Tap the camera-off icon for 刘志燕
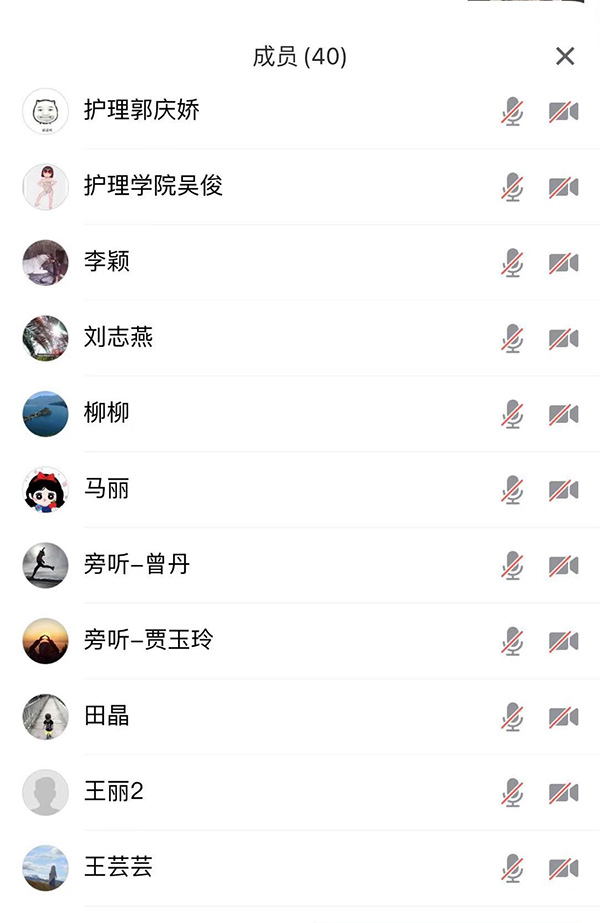This screenshot has width=600, height=923. (564, 339)
